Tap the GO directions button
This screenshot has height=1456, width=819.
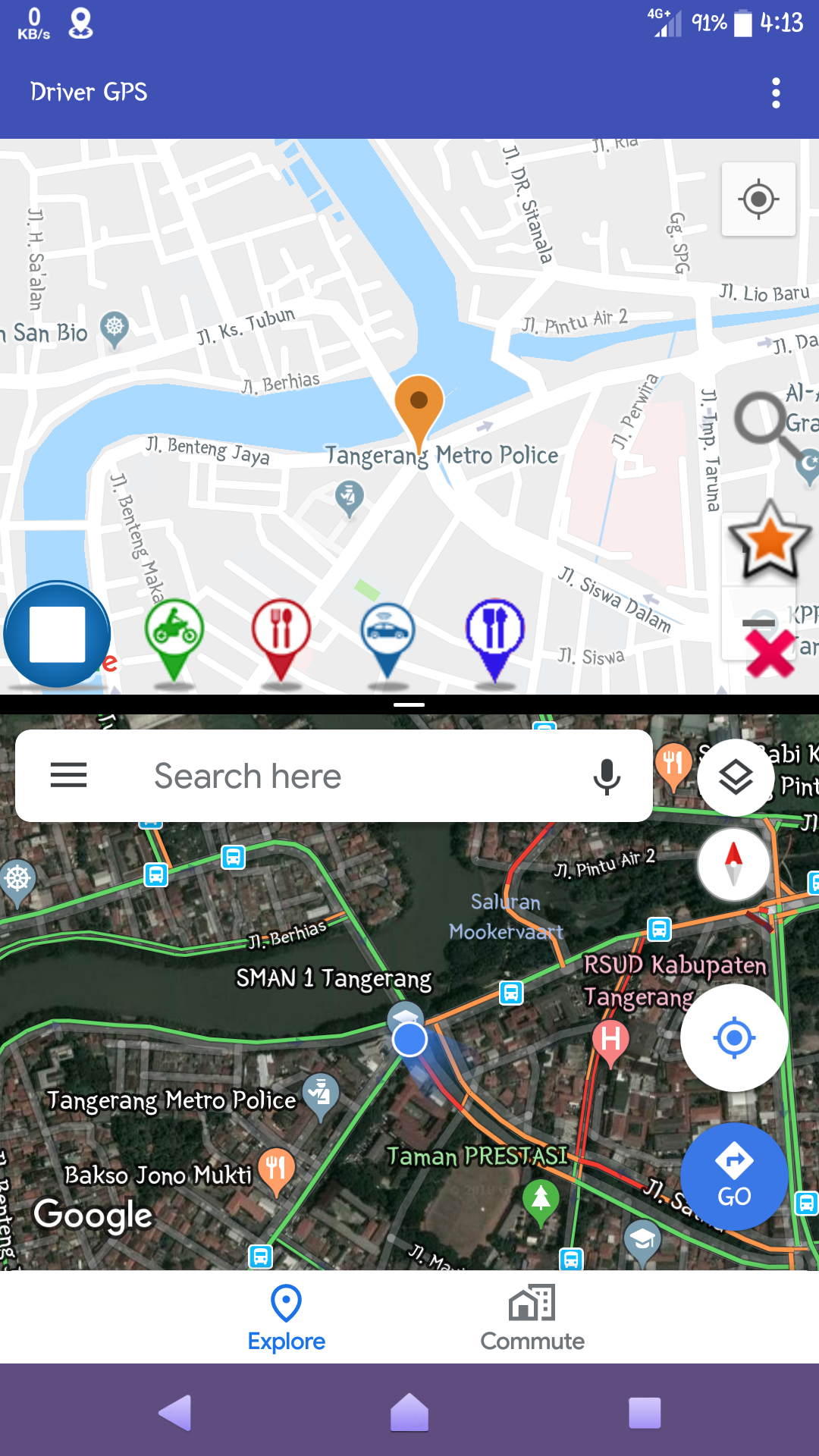pos(733,1176)
